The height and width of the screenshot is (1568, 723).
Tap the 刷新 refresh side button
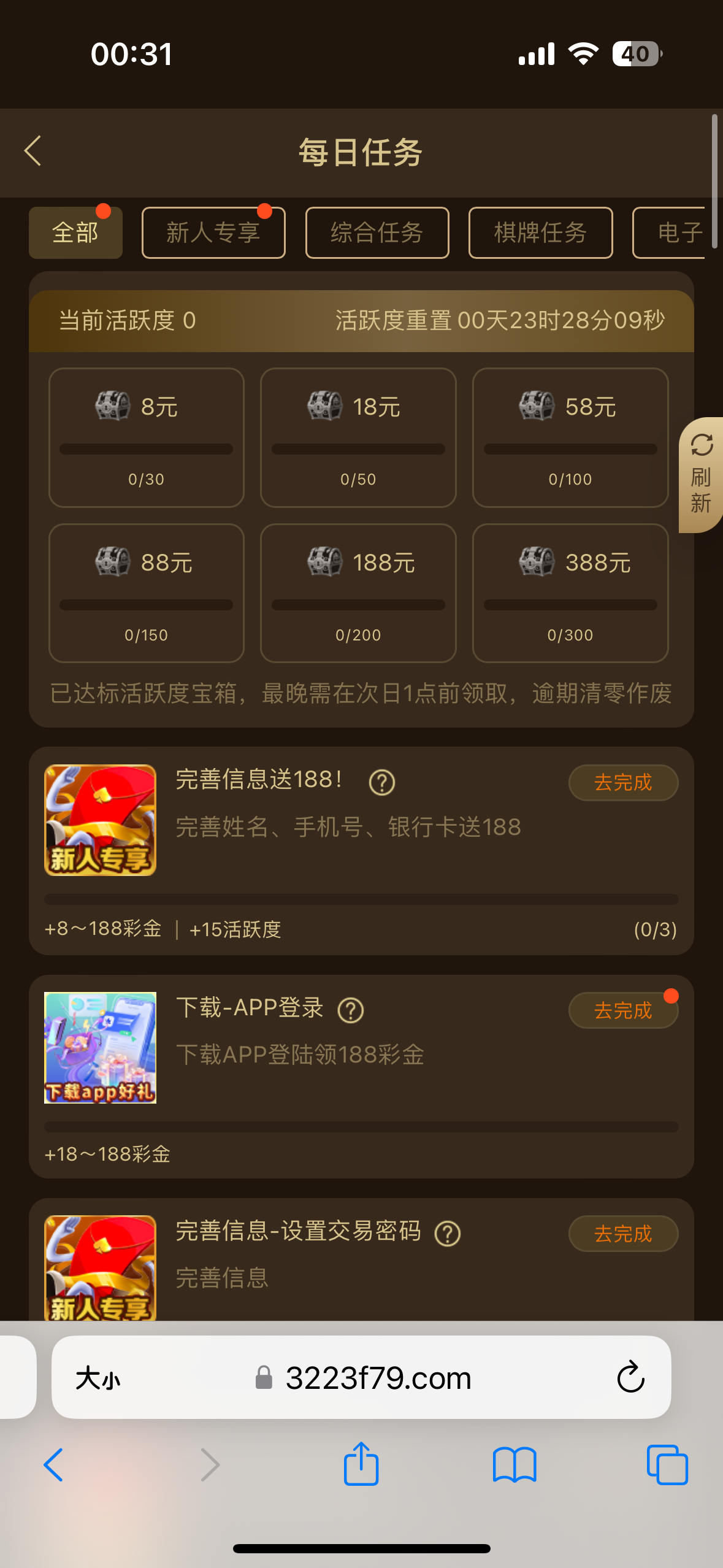701,475
